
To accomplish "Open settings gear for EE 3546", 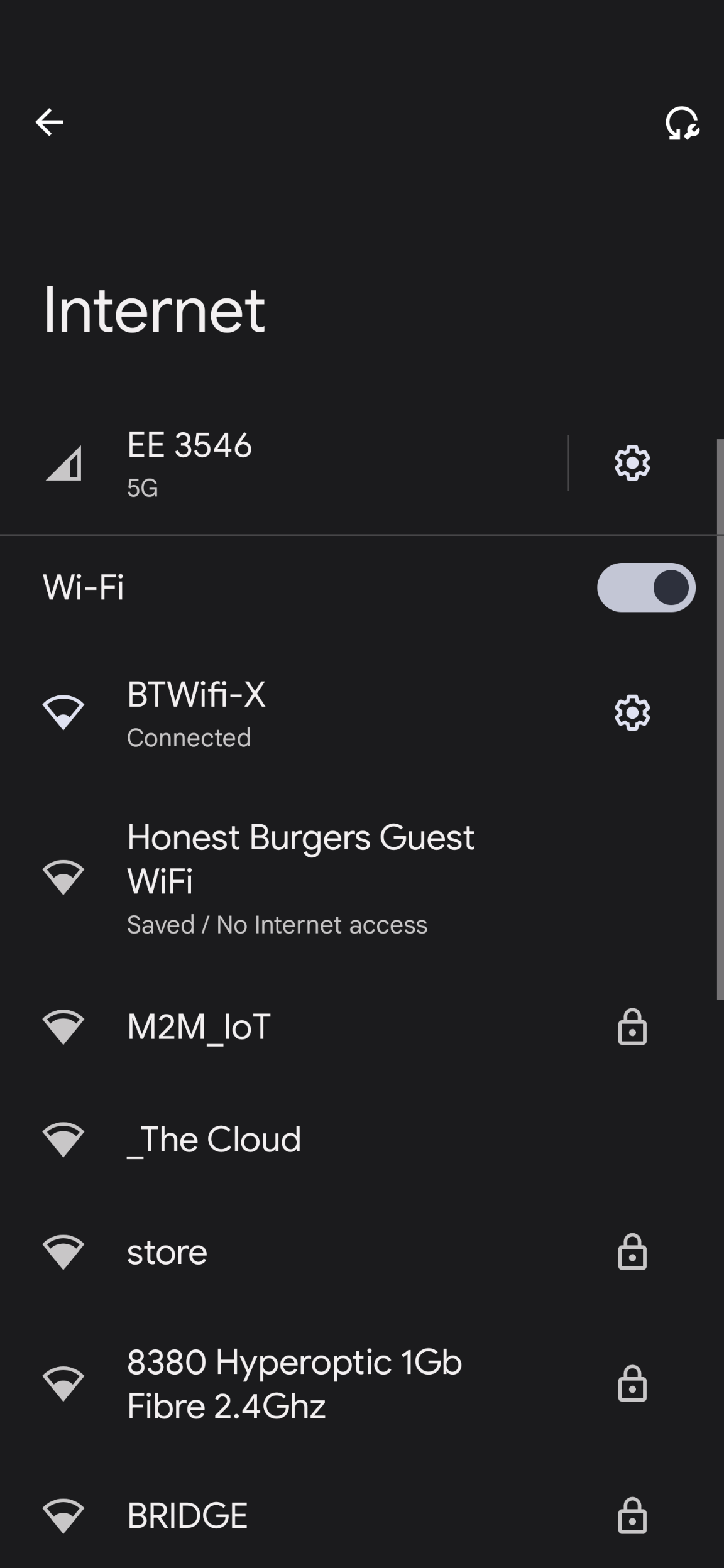I will 632,464.
